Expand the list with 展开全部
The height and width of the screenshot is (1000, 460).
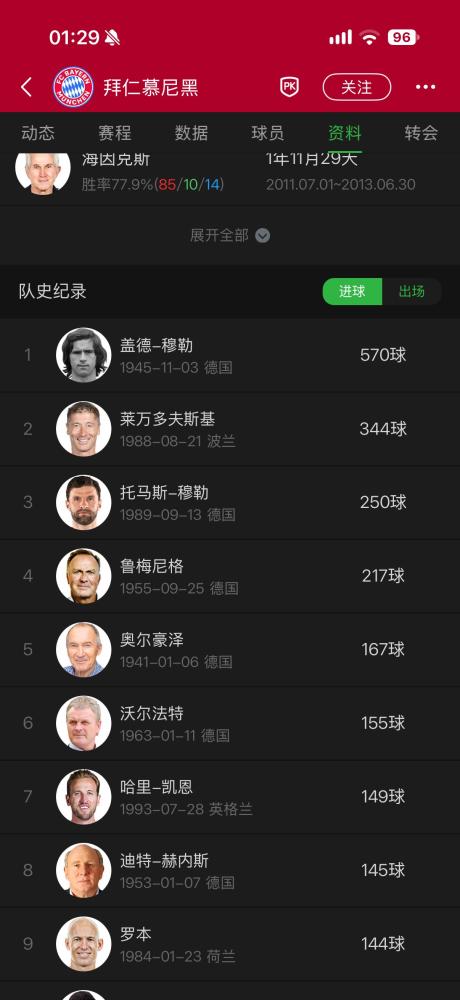[230, 235]
